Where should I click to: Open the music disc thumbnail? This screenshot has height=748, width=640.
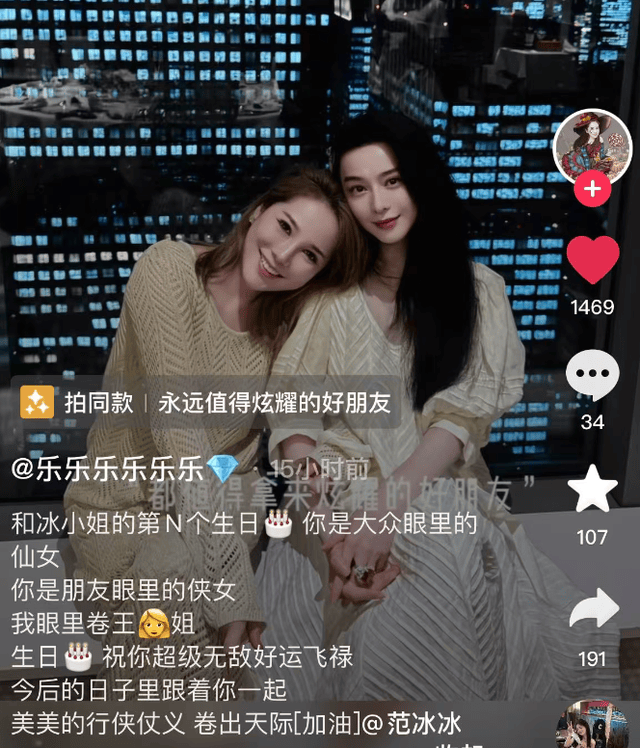(592, 727)
